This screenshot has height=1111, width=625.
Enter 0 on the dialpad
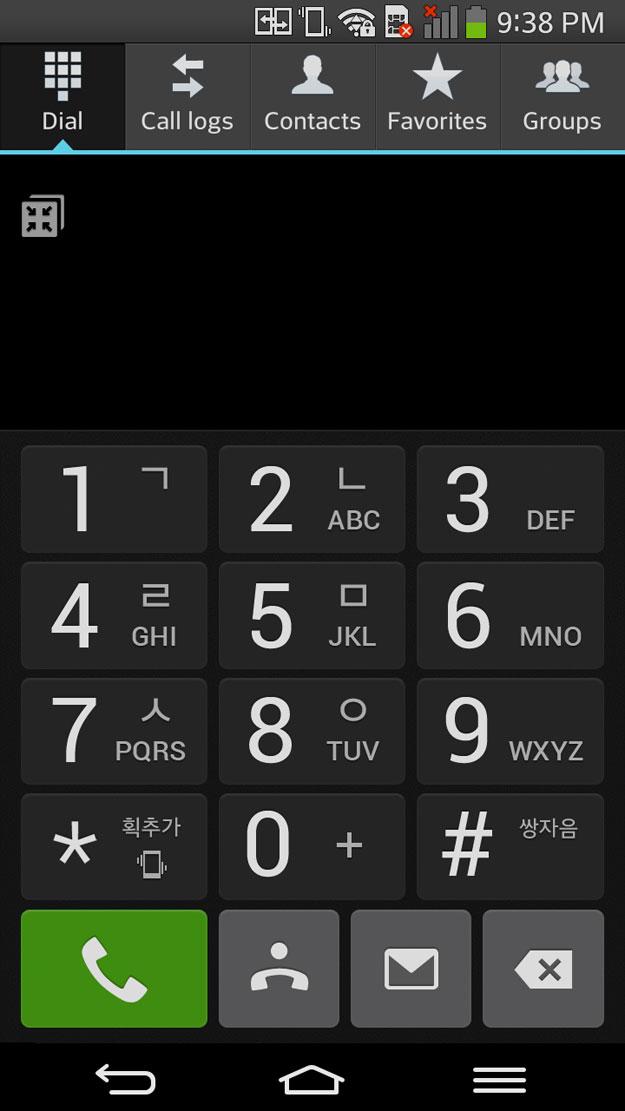click(312, 847)
